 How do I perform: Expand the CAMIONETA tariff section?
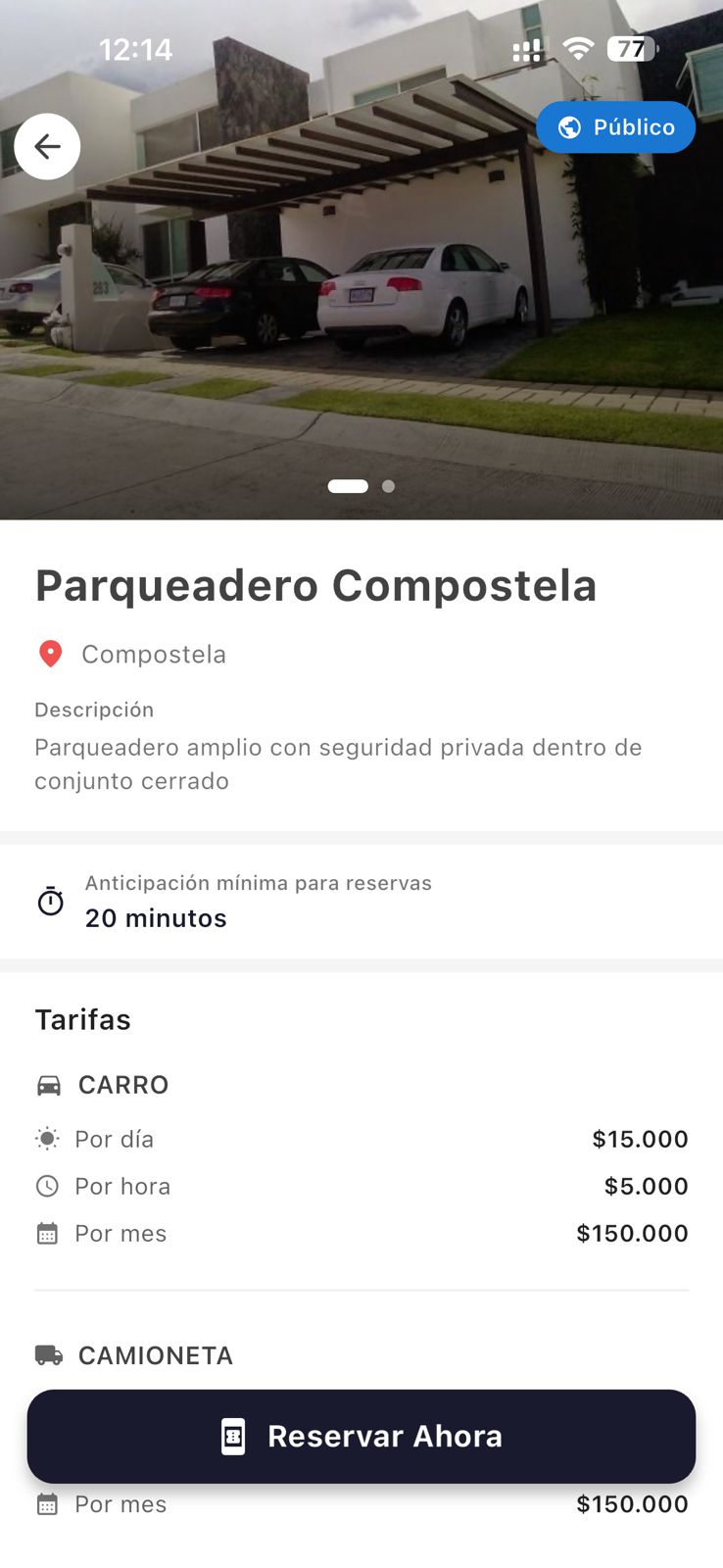(155, 1354)
